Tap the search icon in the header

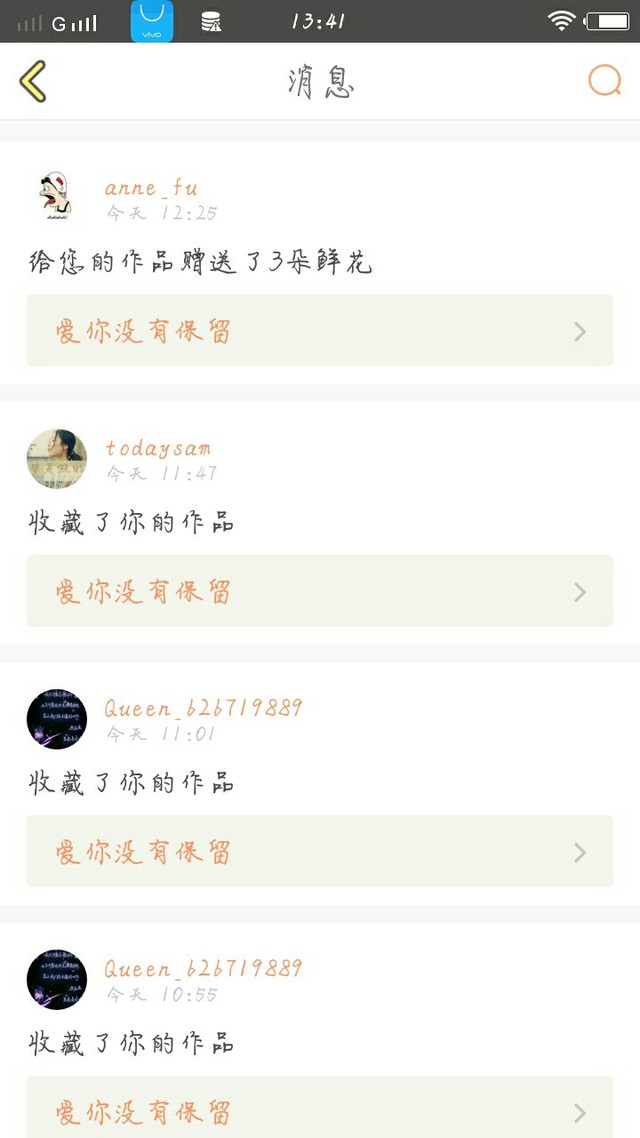[x=604, y=81]
